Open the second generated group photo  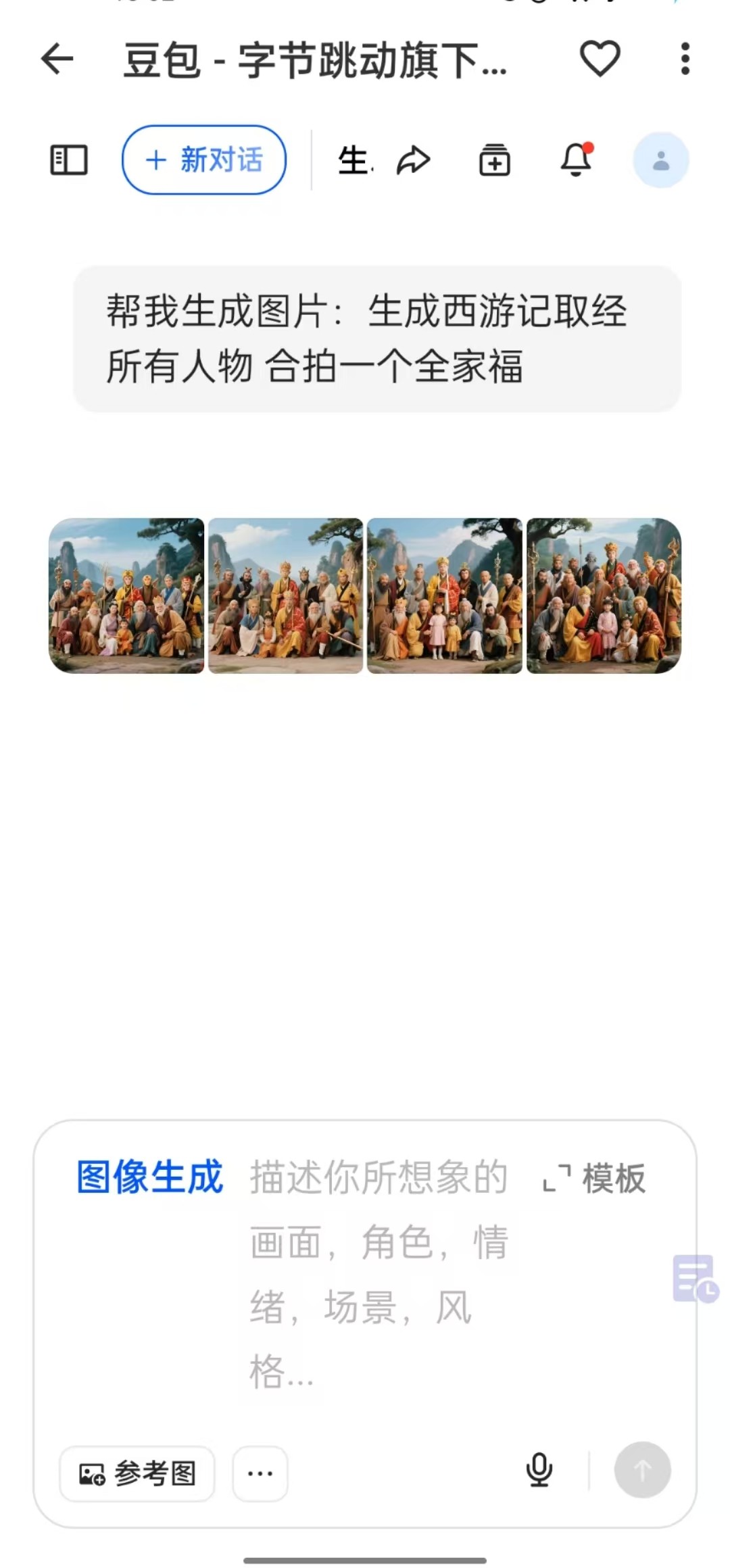coord(285,595)
